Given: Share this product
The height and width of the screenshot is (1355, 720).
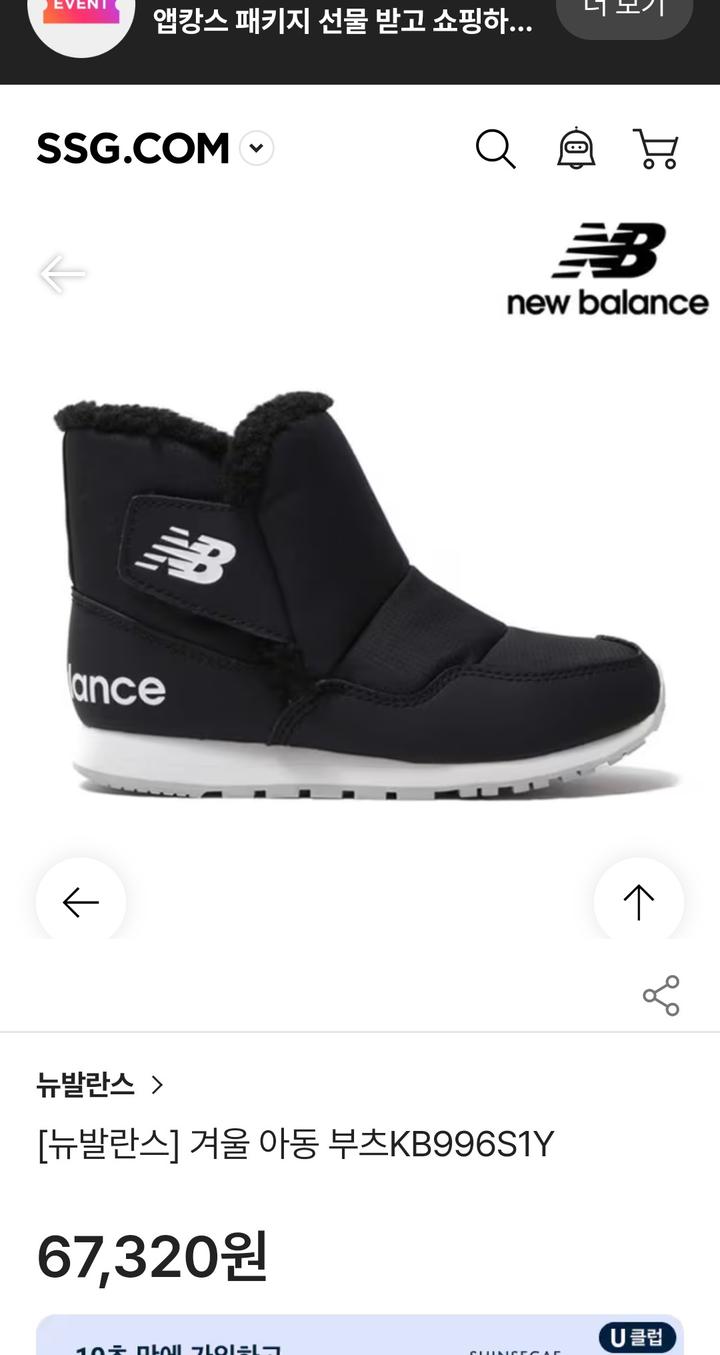Looking at the screenshot, I should pos(661,996).
